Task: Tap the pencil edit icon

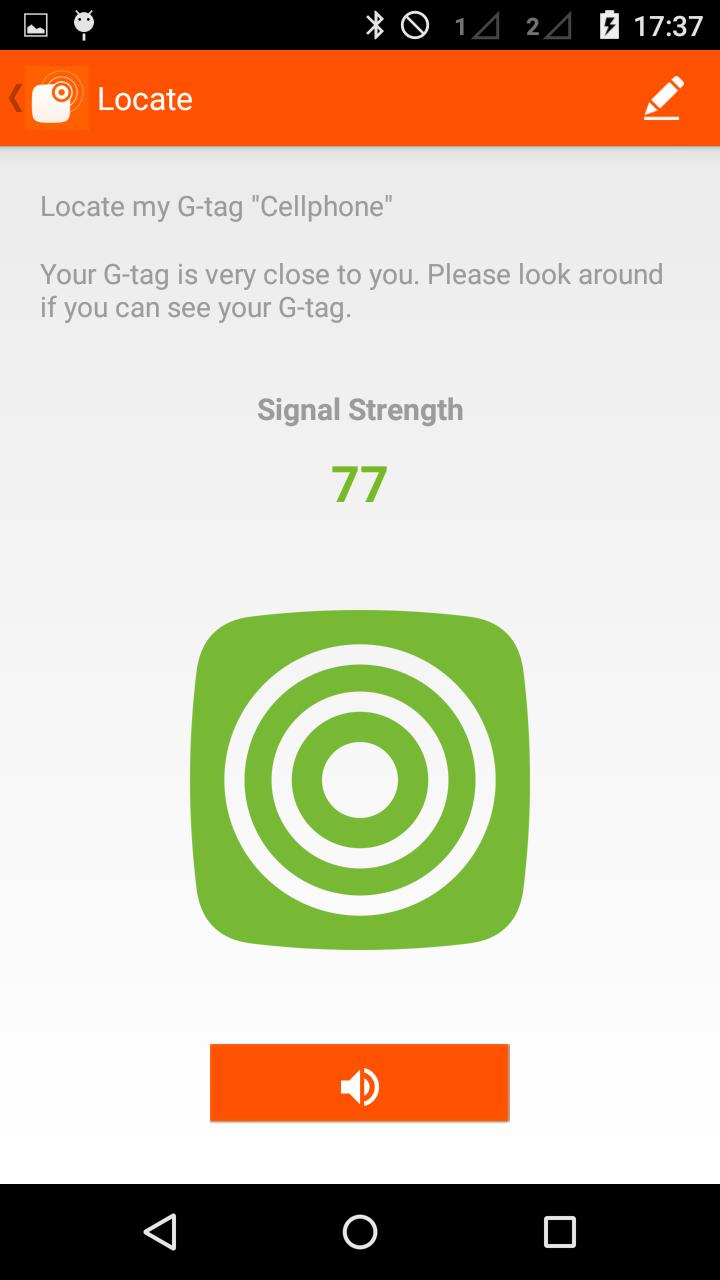Action: 662,97
